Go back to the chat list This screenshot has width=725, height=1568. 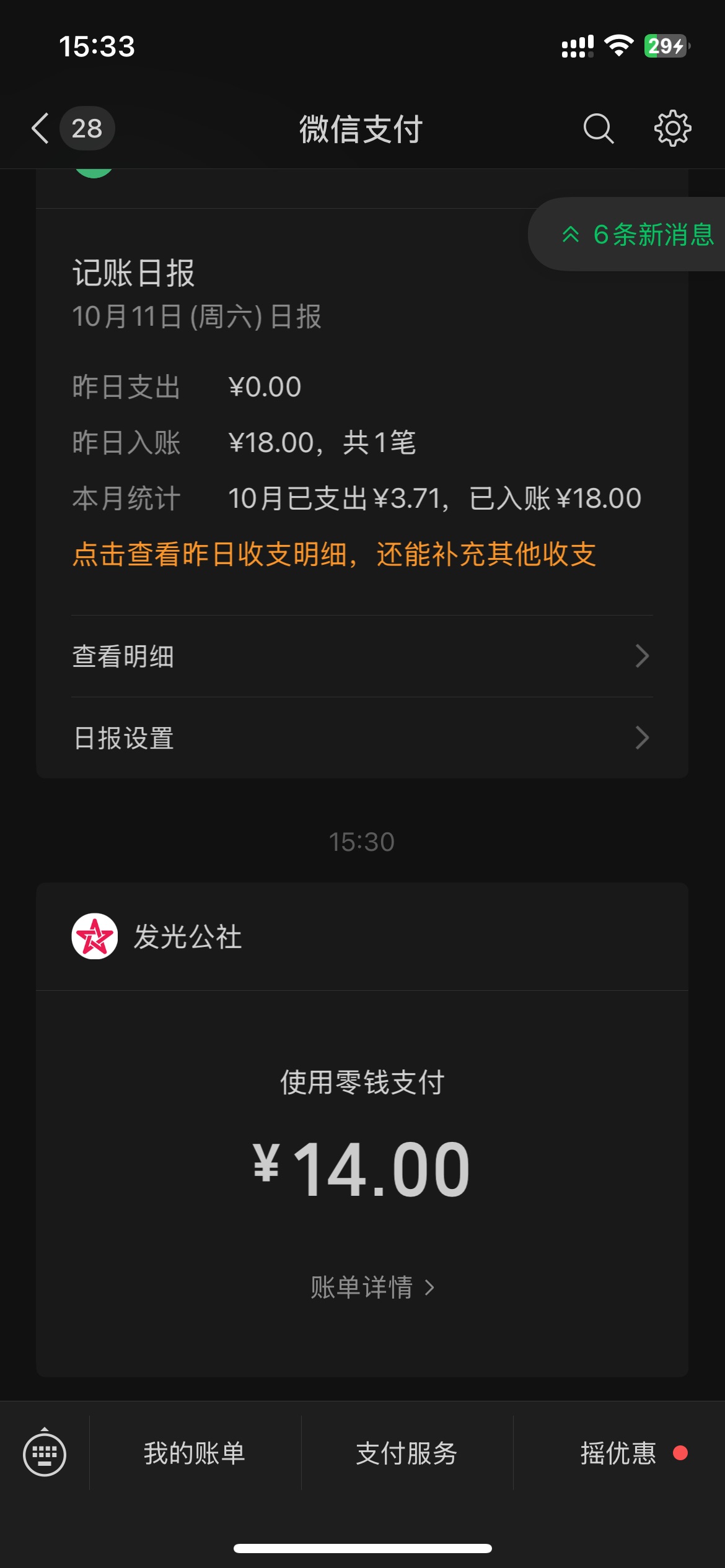tap(41, 128)
